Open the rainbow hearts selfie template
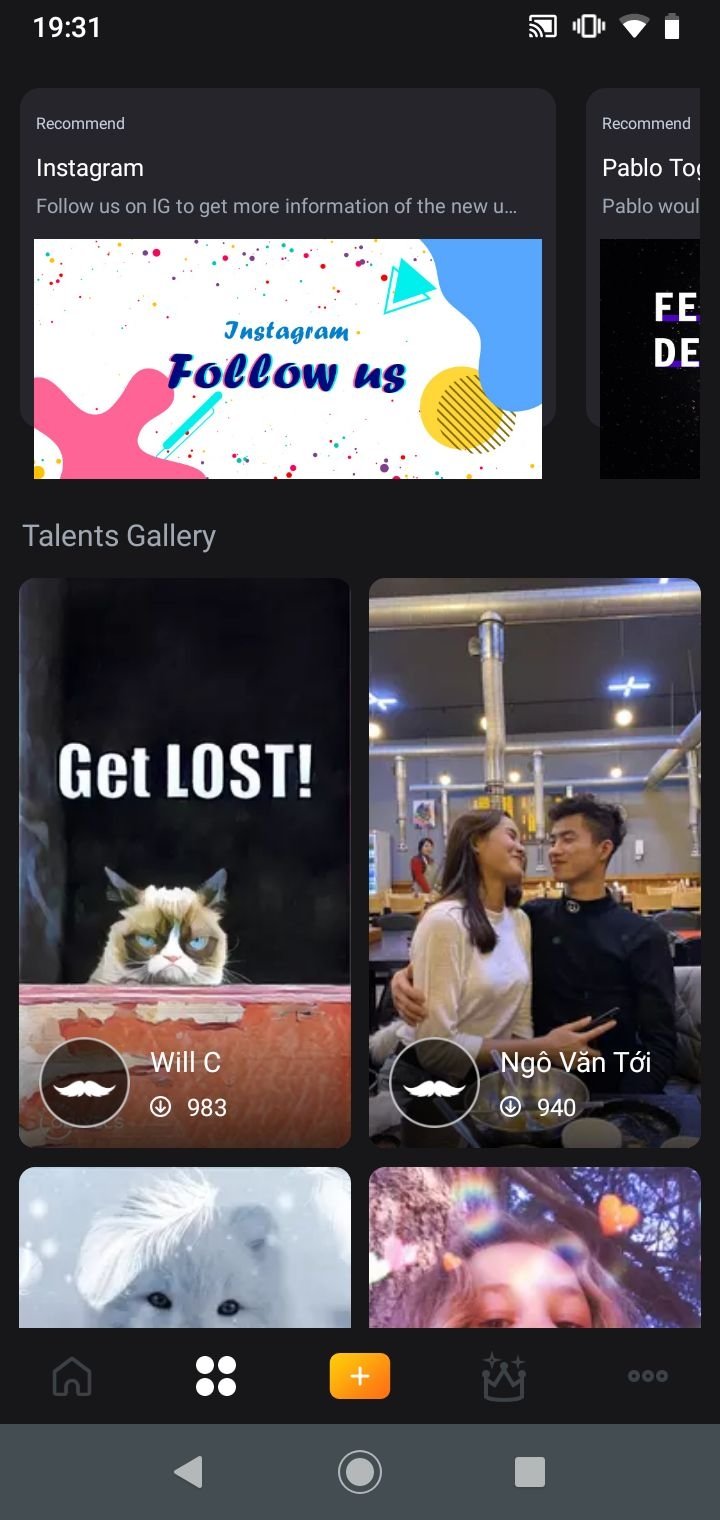 pyautogui.click(x=535, y=1248)
